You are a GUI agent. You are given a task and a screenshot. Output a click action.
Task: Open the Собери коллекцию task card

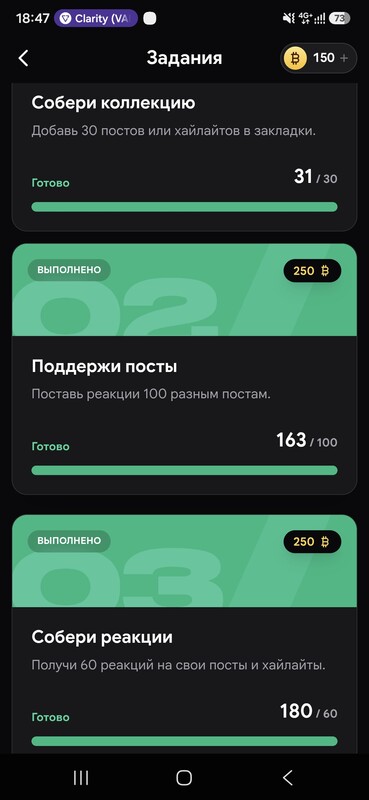pyautogui.click(x=184, y=157)
